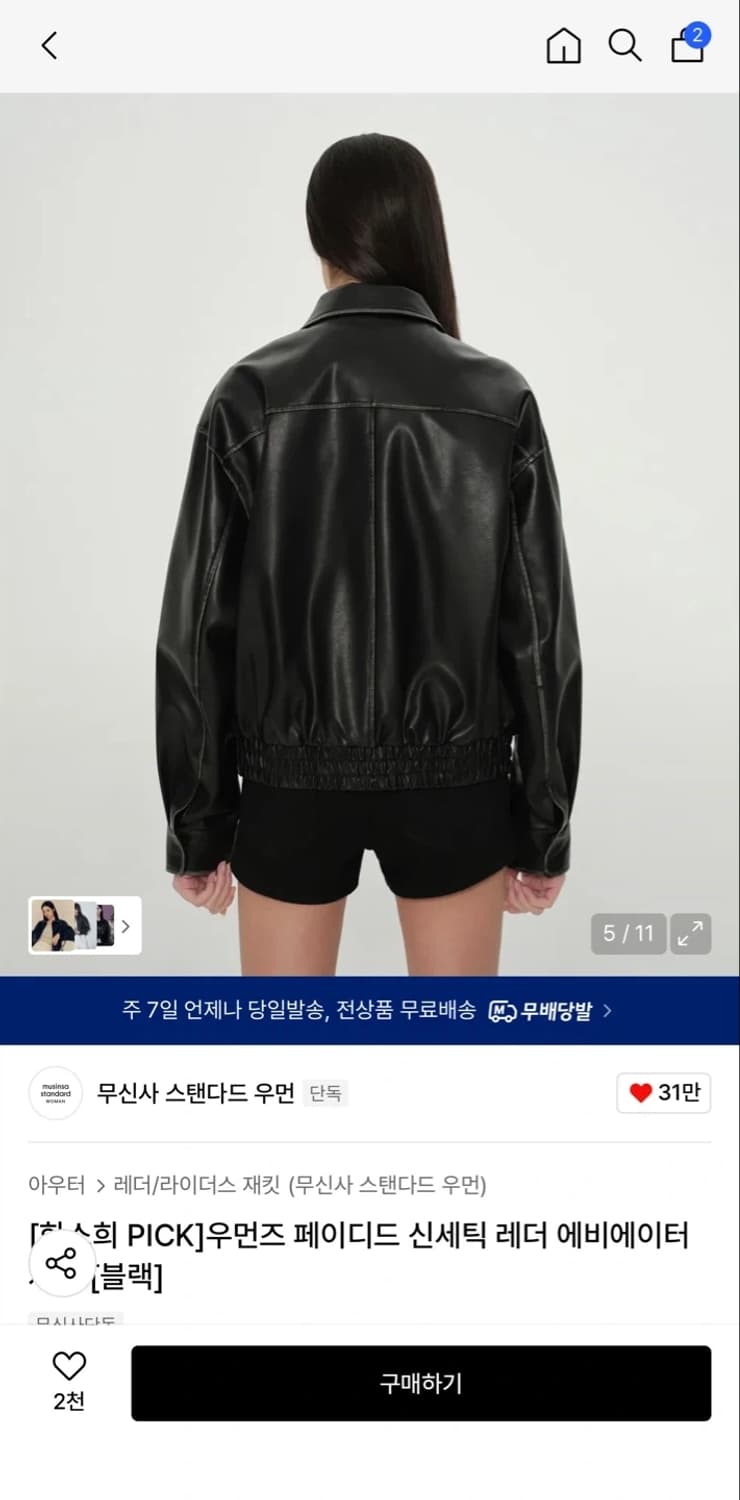The height and width of the screenshot is (1500, 740).
Task: Select the first thumbnail in the preview strip
Action: coord(51,926)
